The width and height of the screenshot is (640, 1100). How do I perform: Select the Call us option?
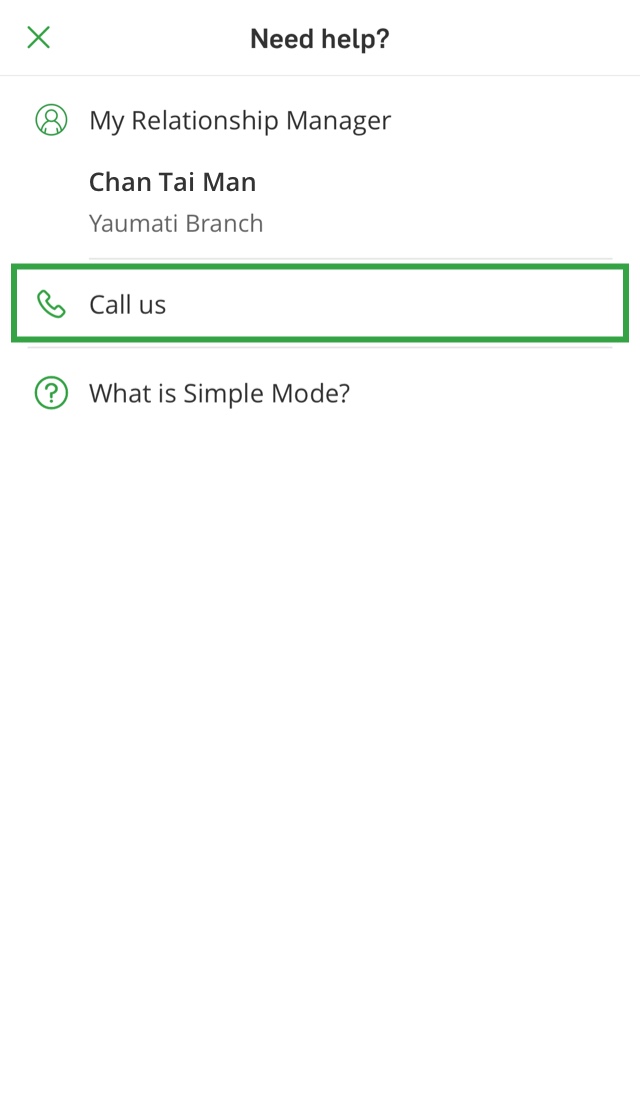(x=320, y=304)
